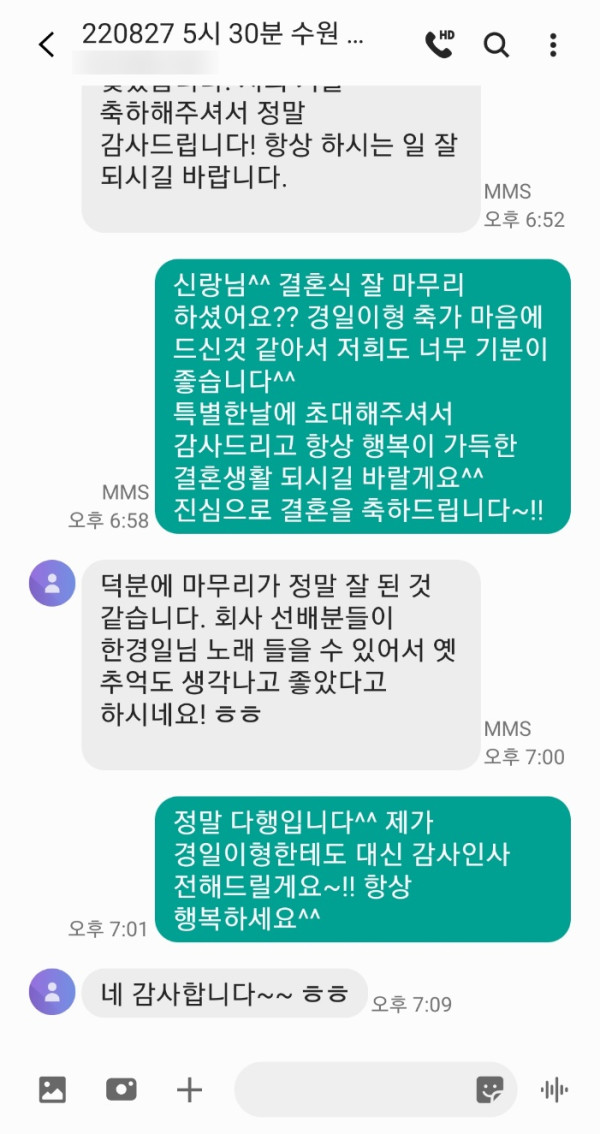Open the overflow menu

553,45
